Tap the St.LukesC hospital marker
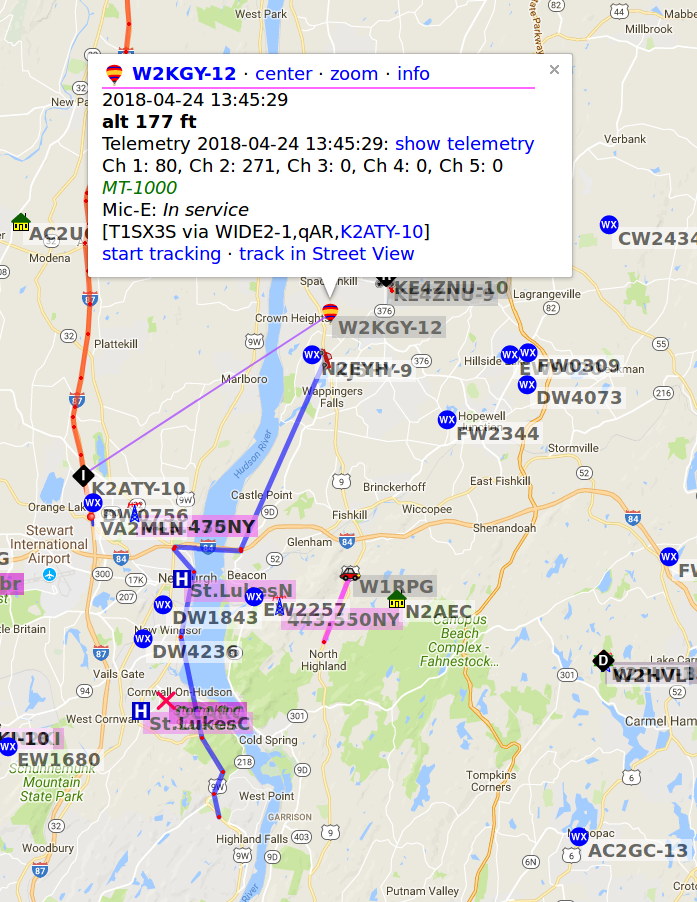This screenshot has width=697, height=902. (x=141, y=710)
